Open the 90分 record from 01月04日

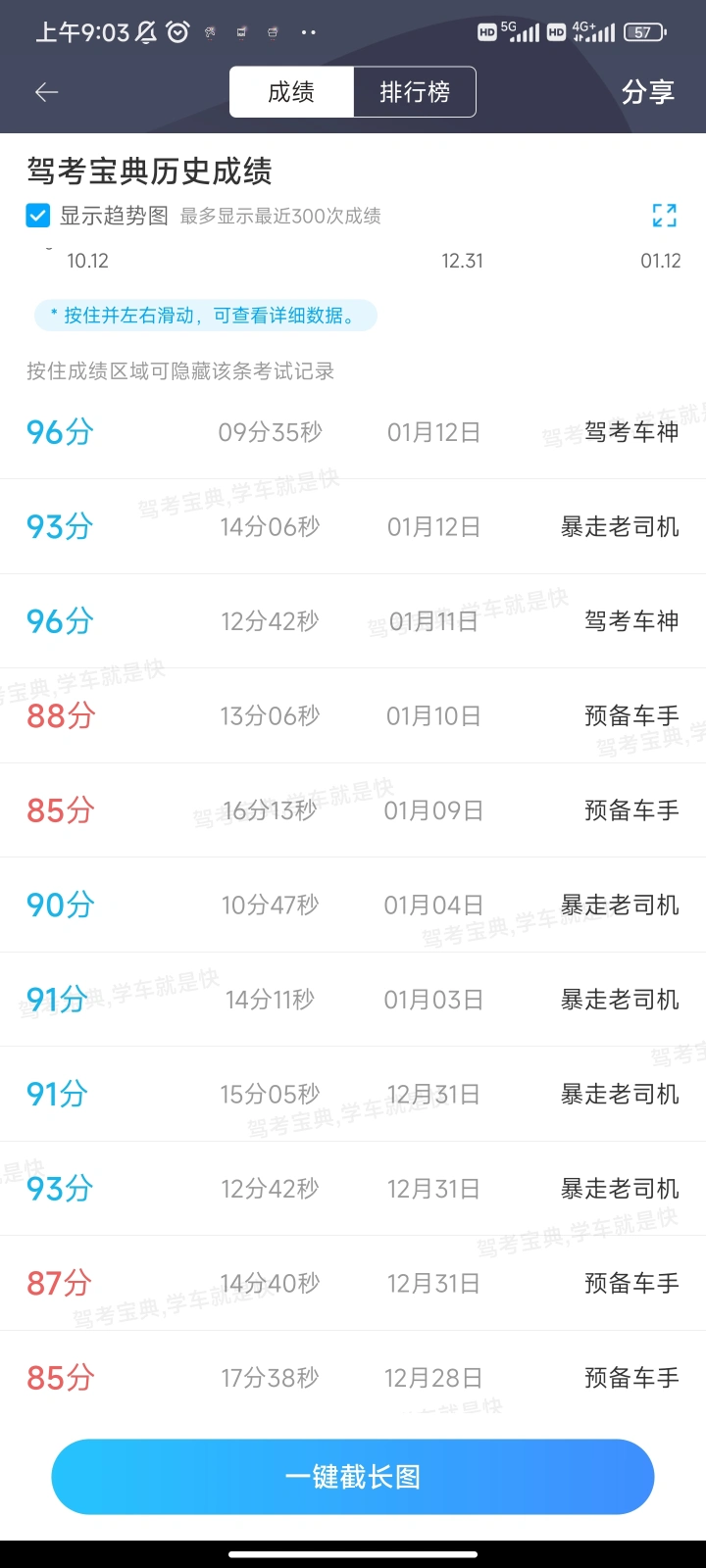click(353, 906)
